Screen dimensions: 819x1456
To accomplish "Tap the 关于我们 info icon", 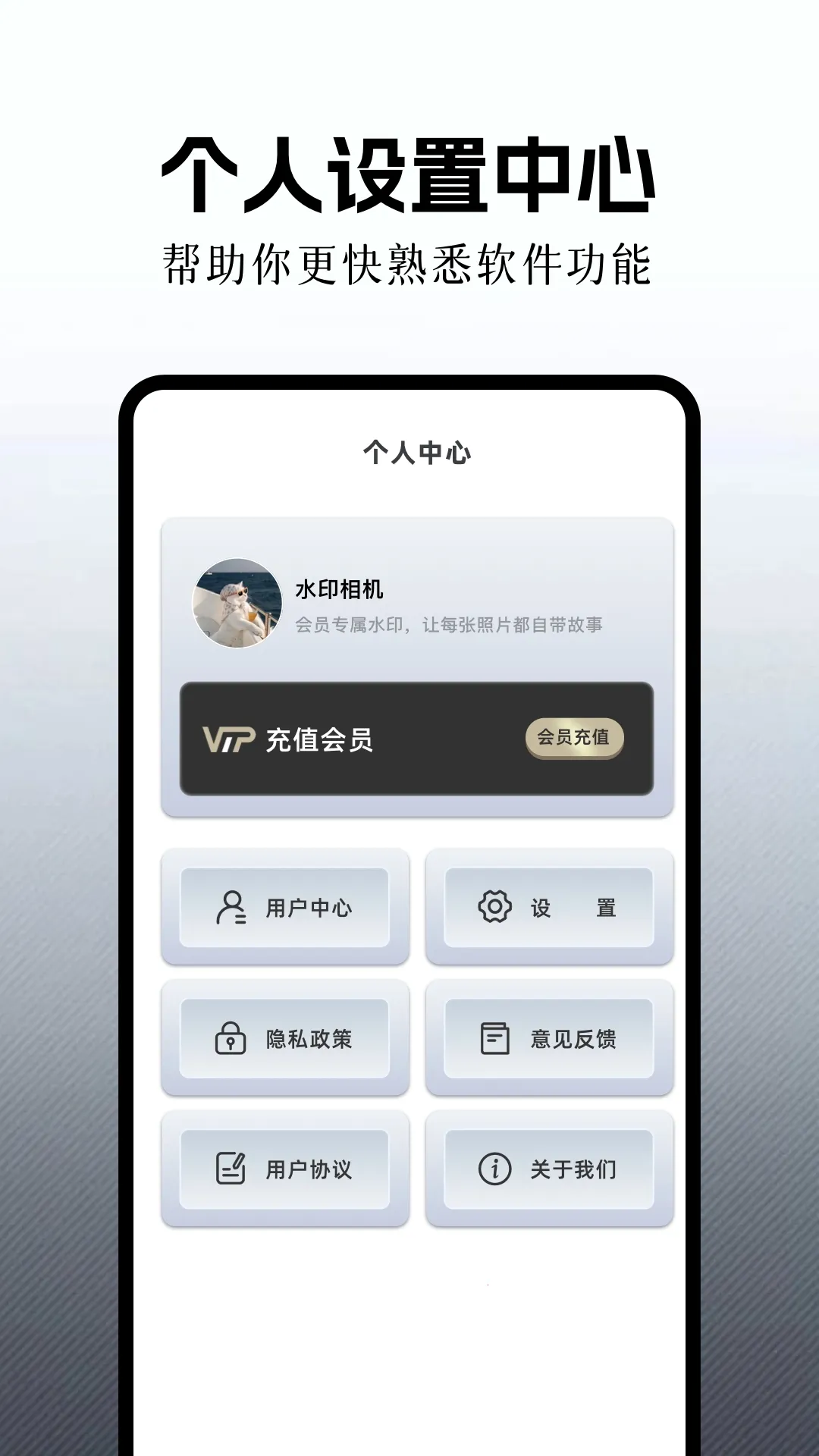I will 494,1169.
